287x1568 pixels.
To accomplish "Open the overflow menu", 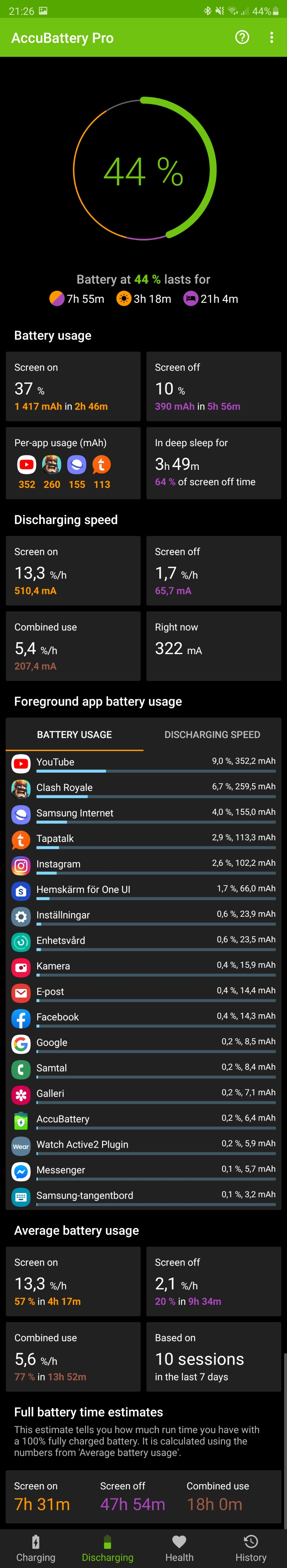I will (x=271, y=38).
